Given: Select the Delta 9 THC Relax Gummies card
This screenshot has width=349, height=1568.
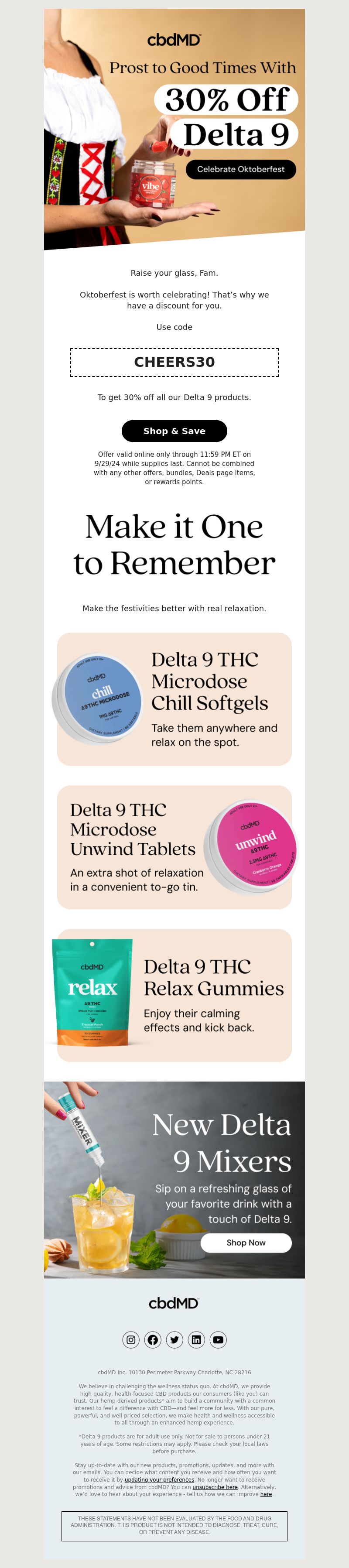Looking at the screenshot, I should pos(174,995).
